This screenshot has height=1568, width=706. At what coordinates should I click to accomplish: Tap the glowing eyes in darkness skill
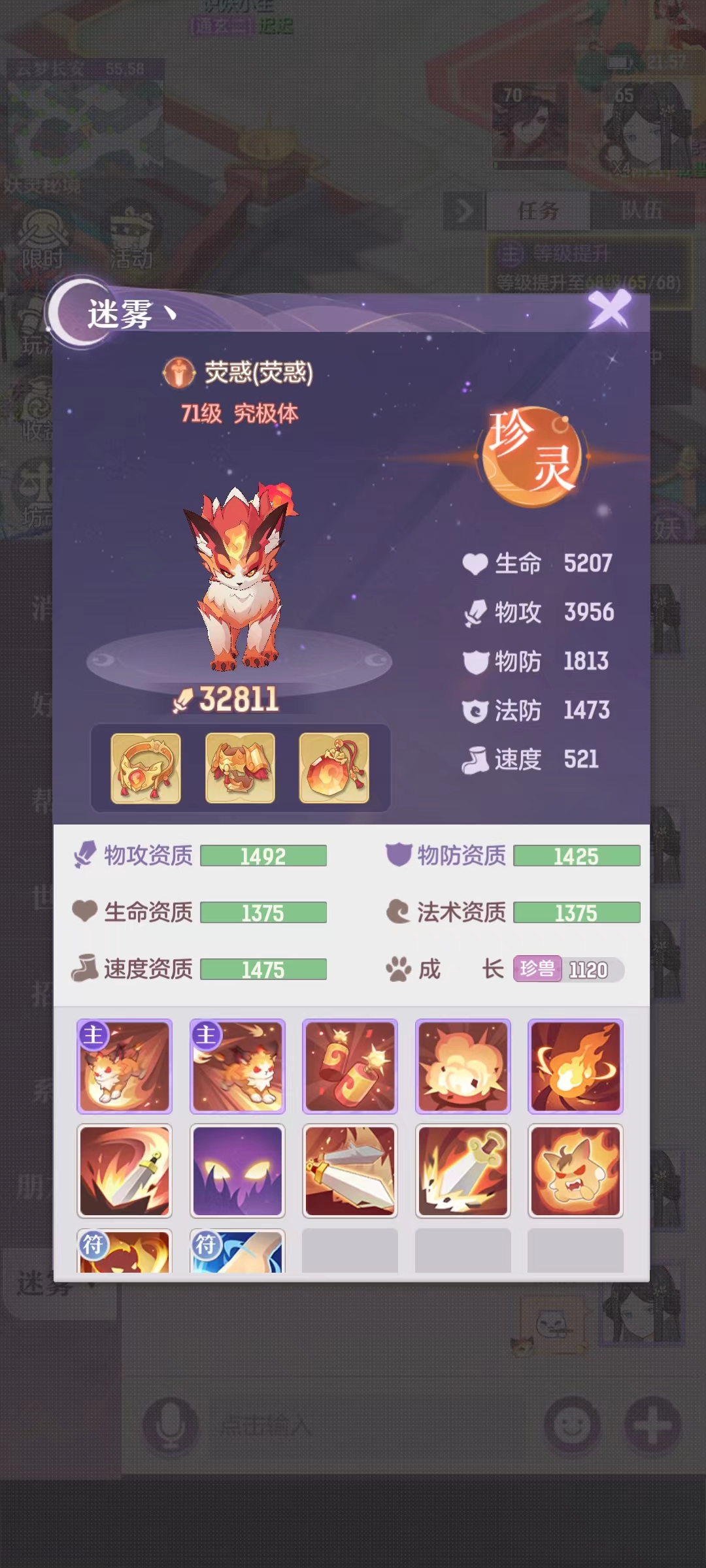coord(237,1171)
